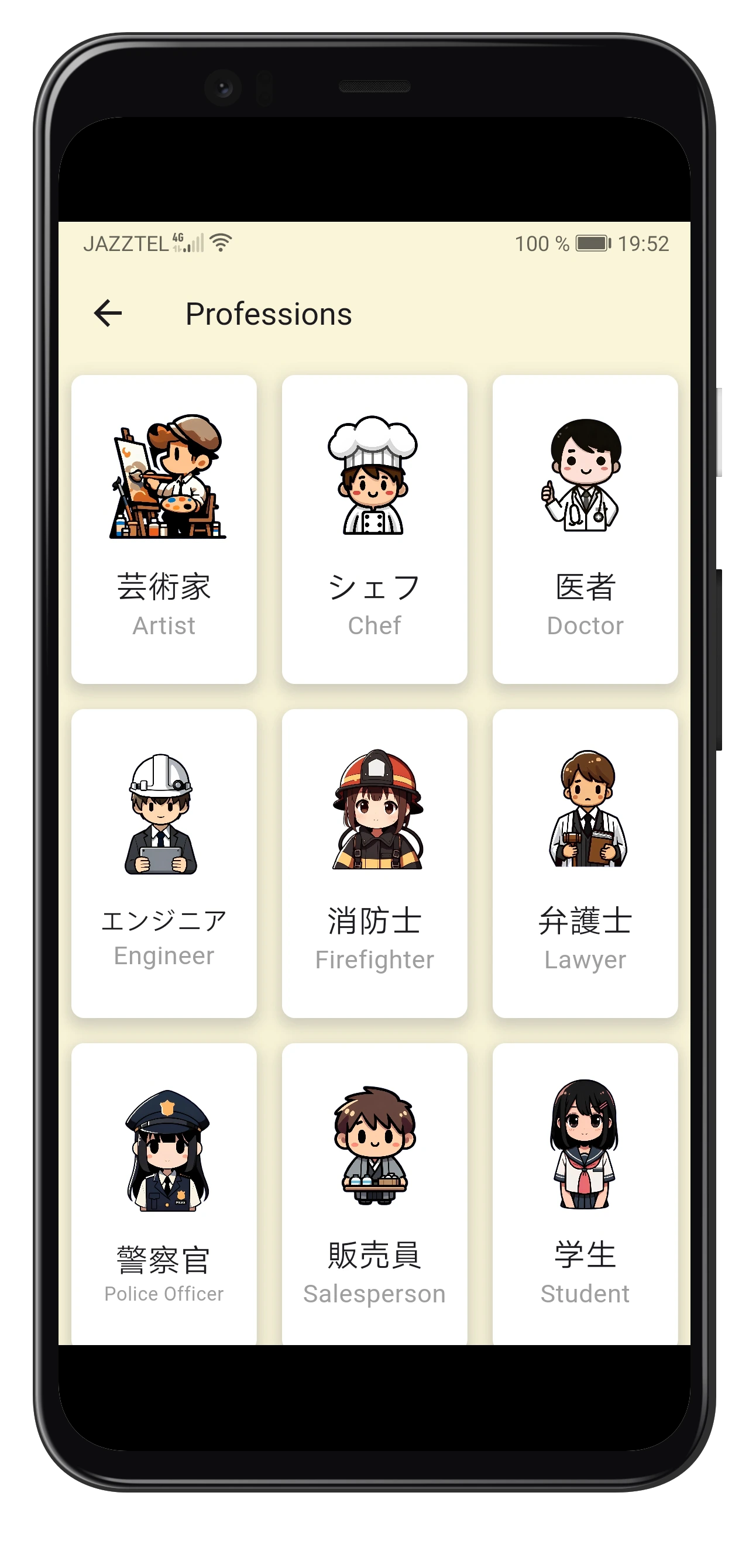View the Firefighter card
Image resolution: width=749 pixels, height=1568 pixels.
point(374,862)
